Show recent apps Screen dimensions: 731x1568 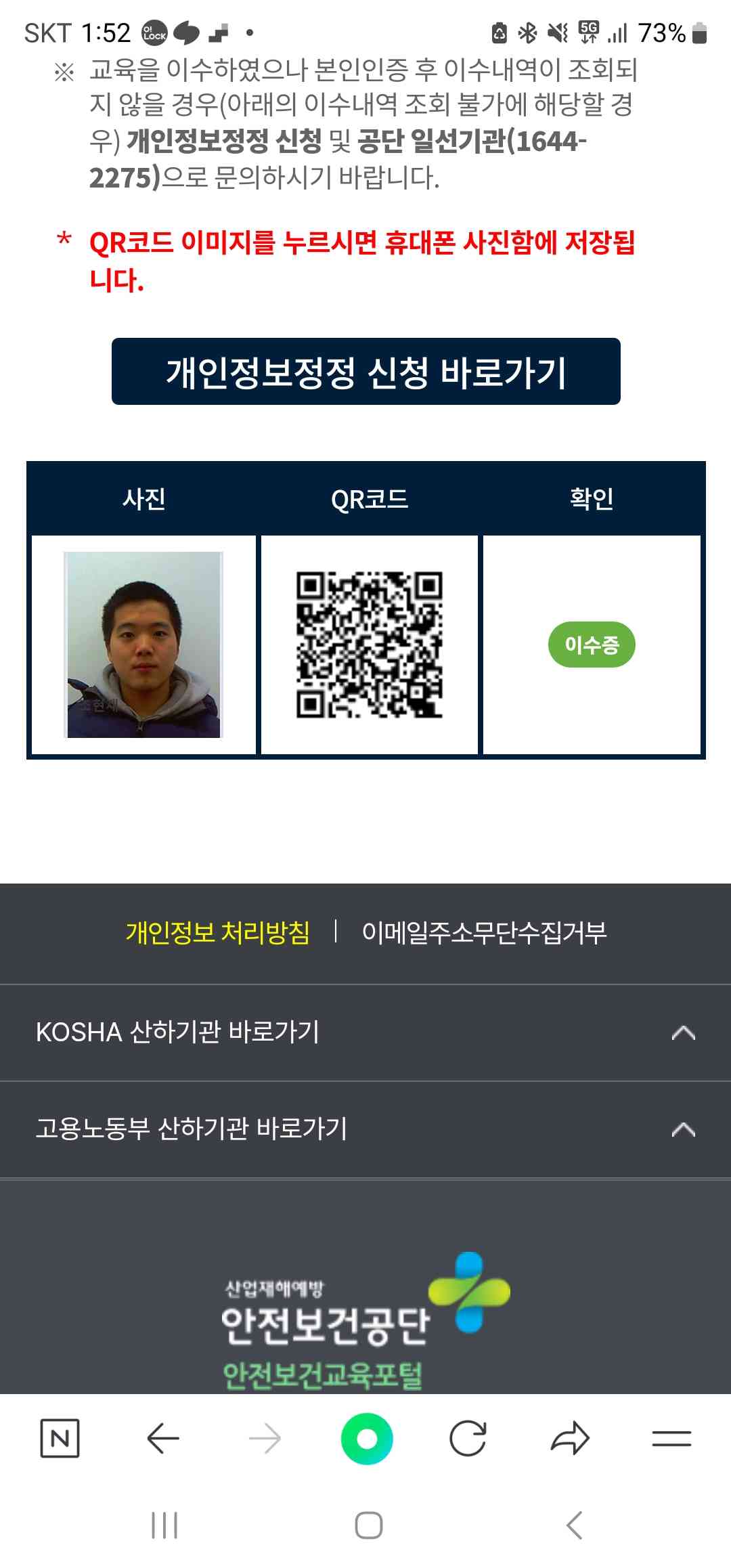tap(164, 1525)
